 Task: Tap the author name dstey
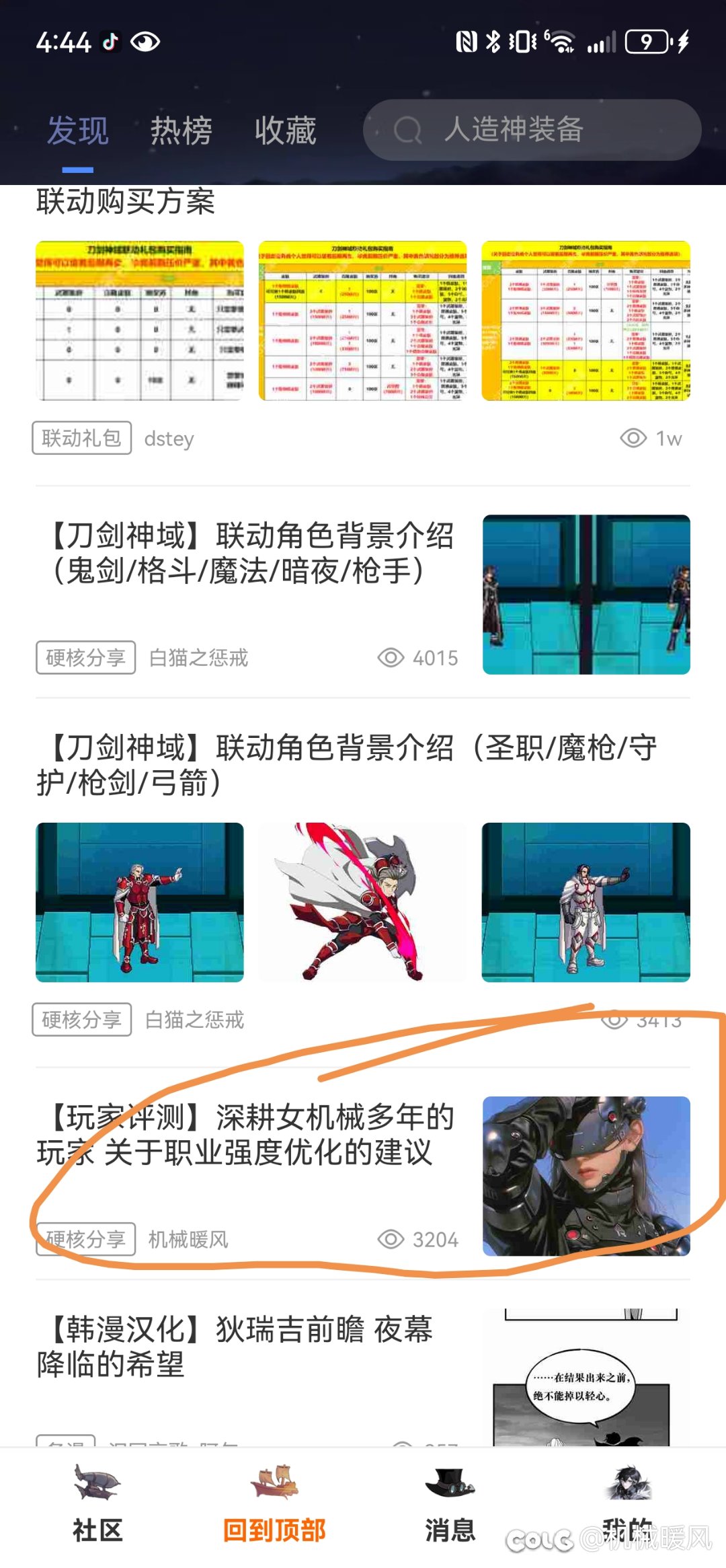point(169,438)
